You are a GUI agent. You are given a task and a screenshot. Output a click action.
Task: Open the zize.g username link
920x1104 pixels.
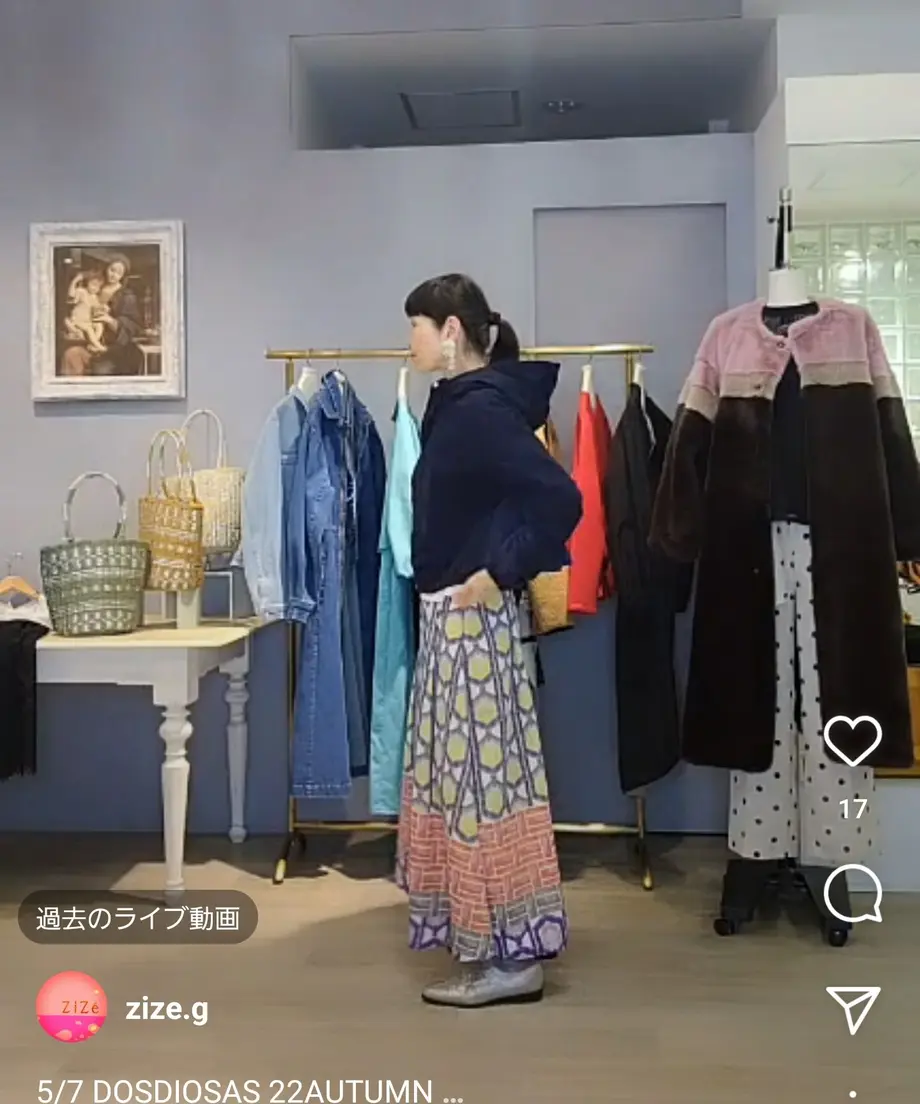pyautogui.click(x=167, y=1009)
